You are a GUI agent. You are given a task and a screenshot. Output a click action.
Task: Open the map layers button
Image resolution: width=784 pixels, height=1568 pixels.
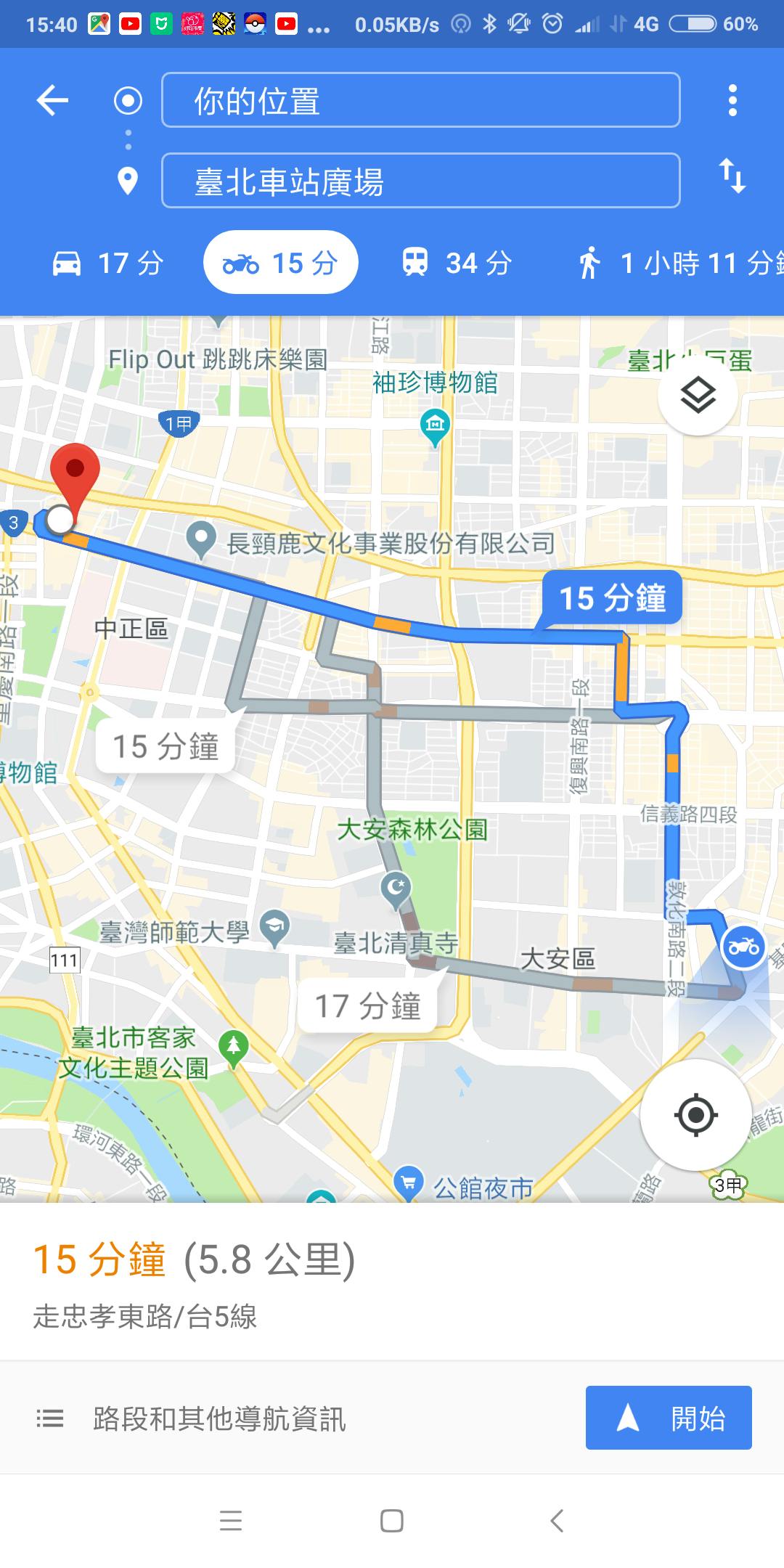click(x=698, y=396)
